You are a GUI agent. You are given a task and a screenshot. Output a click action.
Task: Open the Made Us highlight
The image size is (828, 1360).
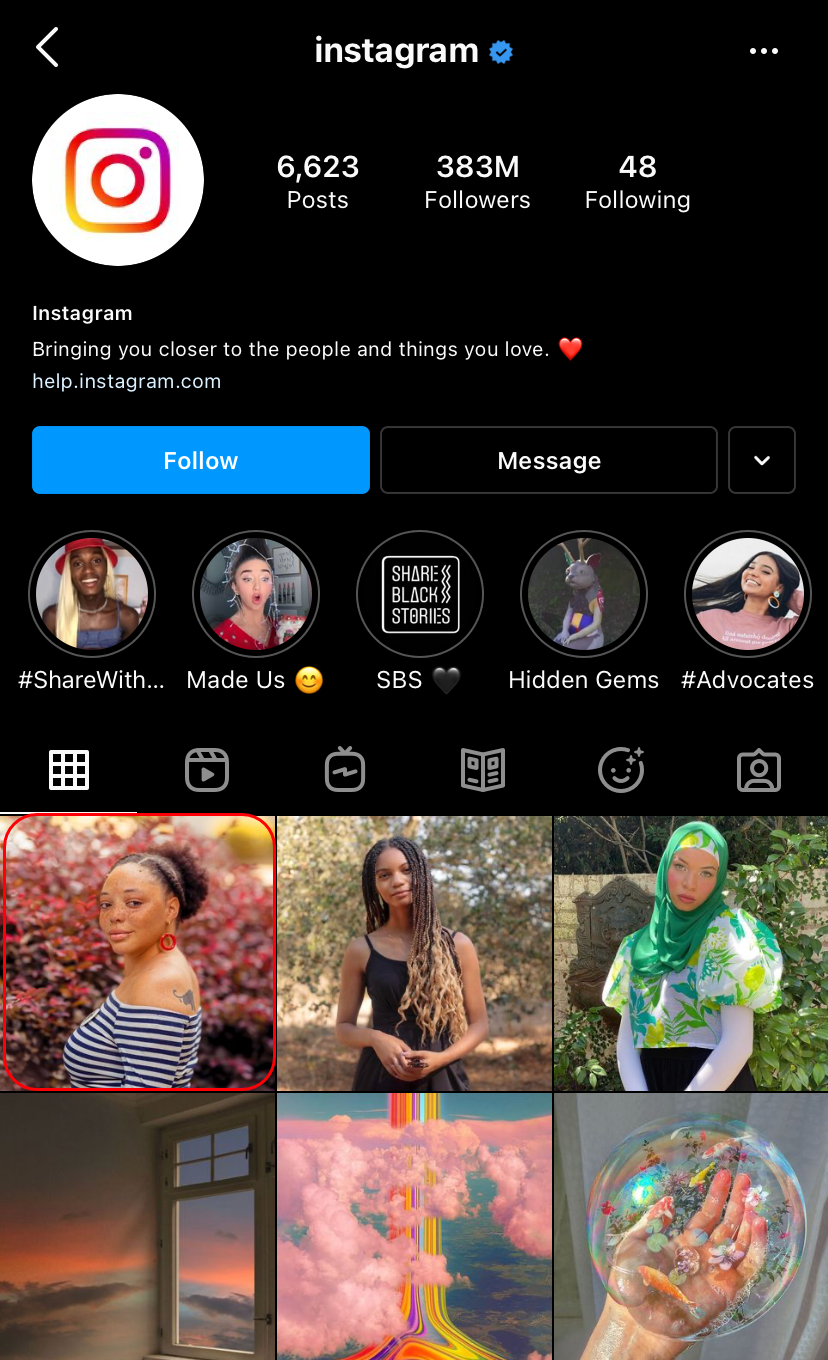click(x=256, y=594)
